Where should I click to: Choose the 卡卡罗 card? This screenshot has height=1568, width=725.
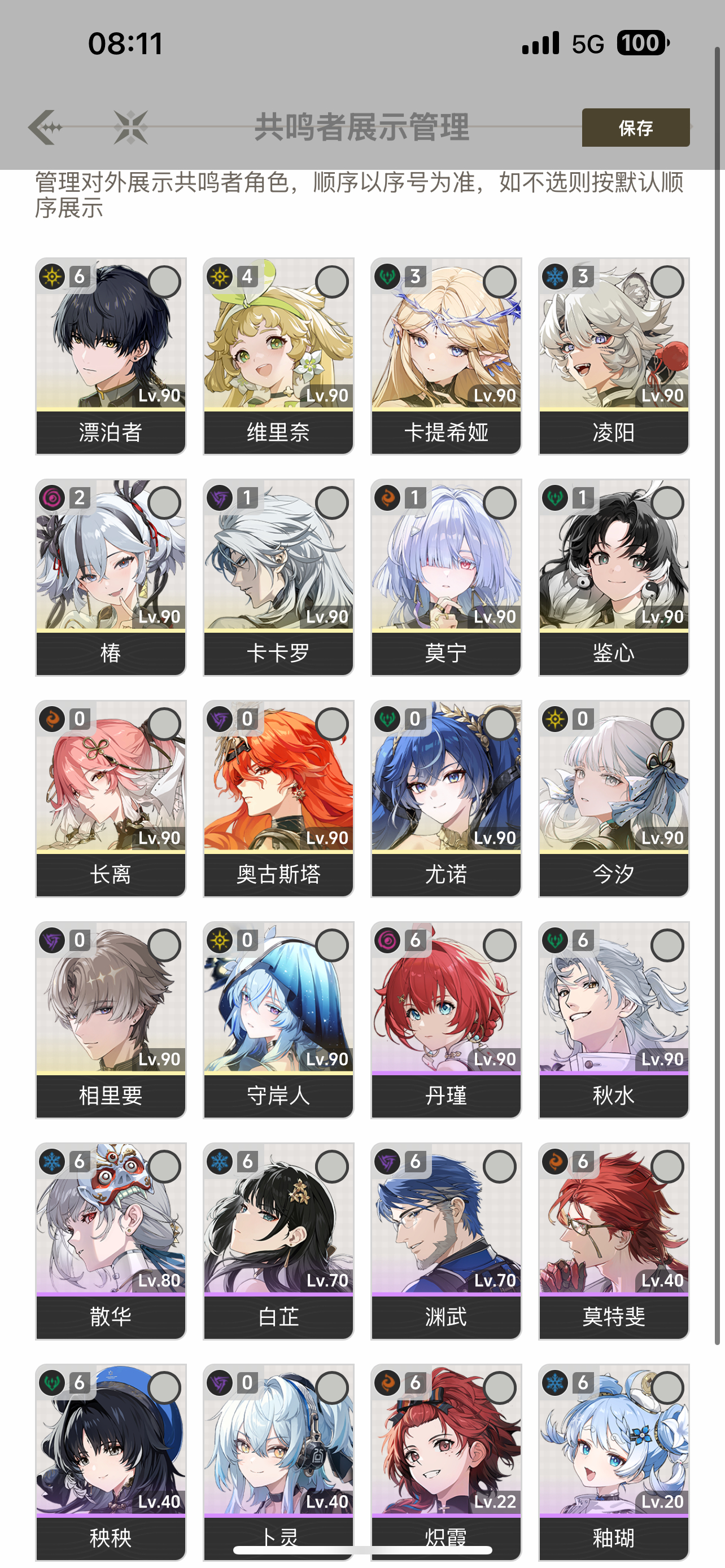278,576
